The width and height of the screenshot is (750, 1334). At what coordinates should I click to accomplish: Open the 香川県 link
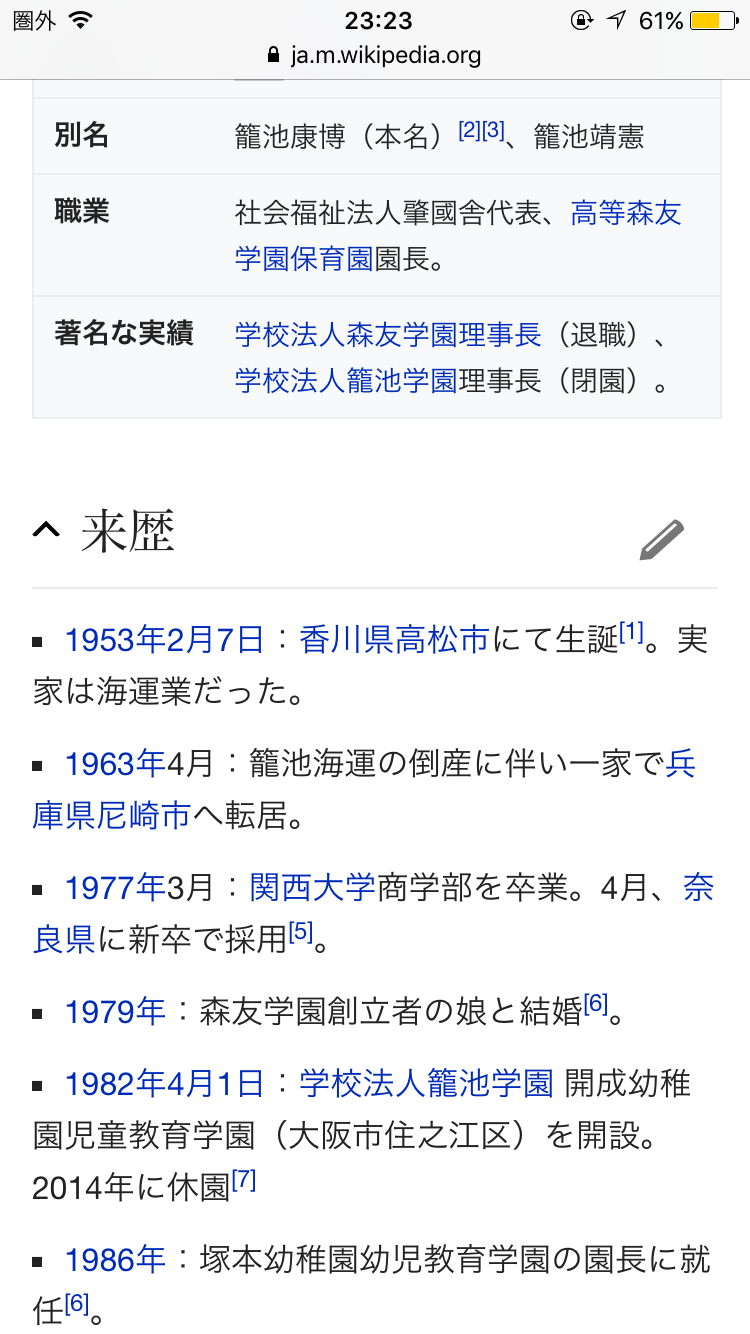(347, 640)
